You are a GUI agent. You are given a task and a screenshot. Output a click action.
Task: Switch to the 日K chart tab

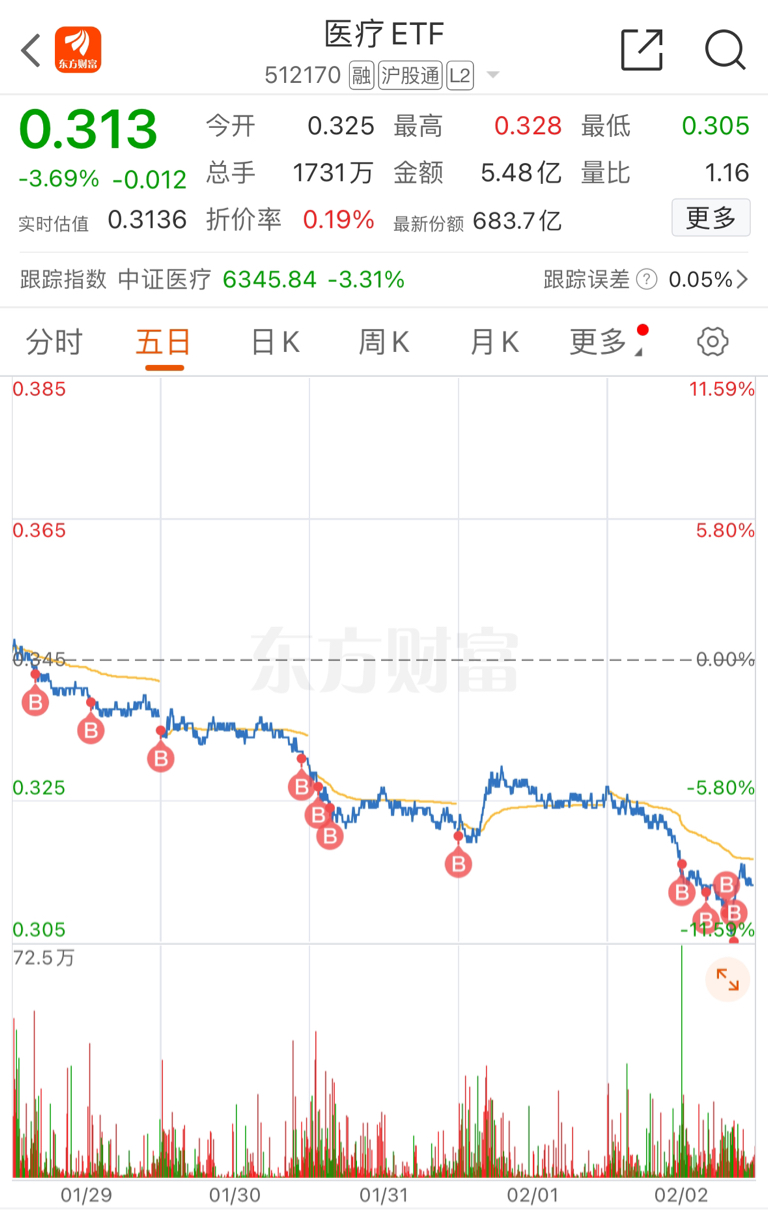(x=274, y=341)
